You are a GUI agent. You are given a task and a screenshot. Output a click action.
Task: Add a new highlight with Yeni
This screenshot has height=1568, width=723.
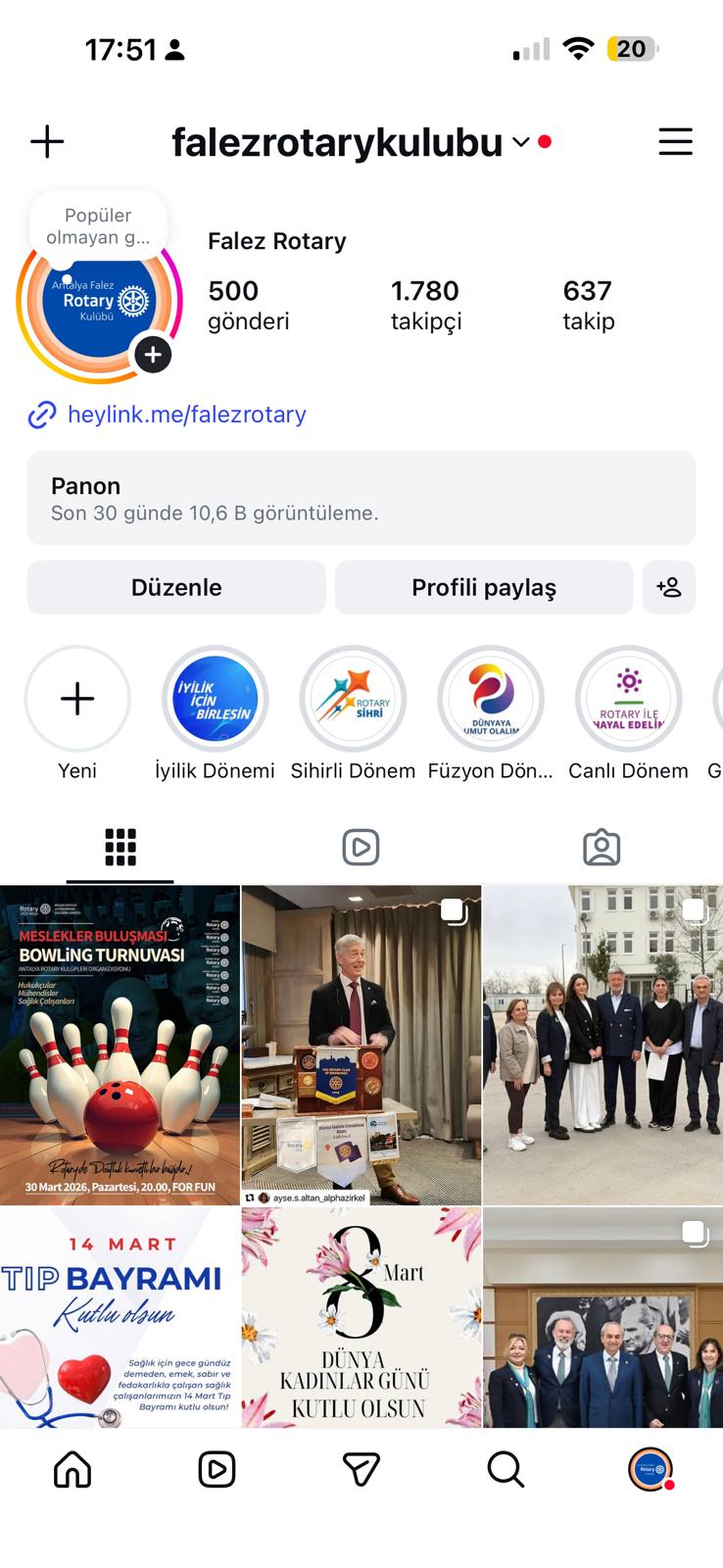coord(77,699)
